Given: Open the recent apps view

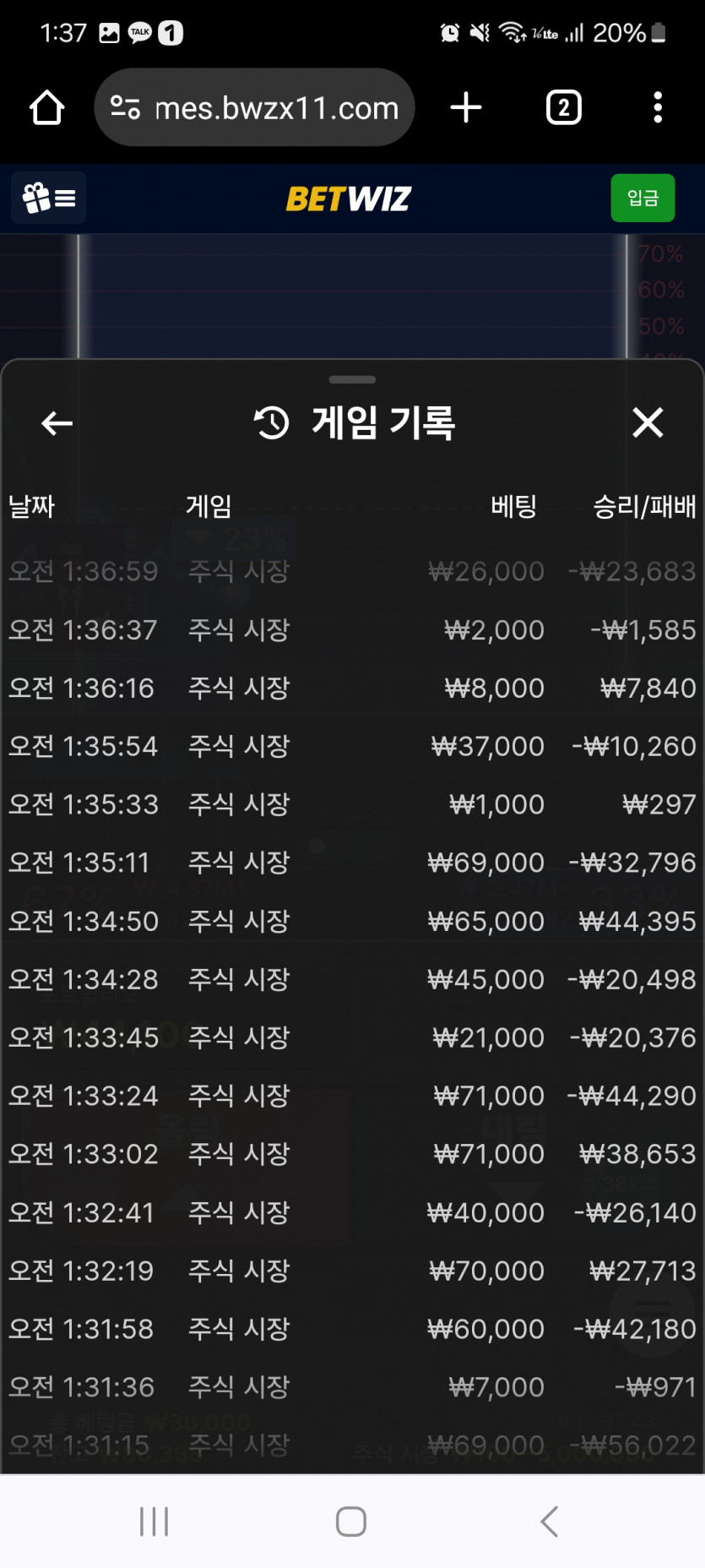Looking at the screenshot, I should coord(155,1522).
